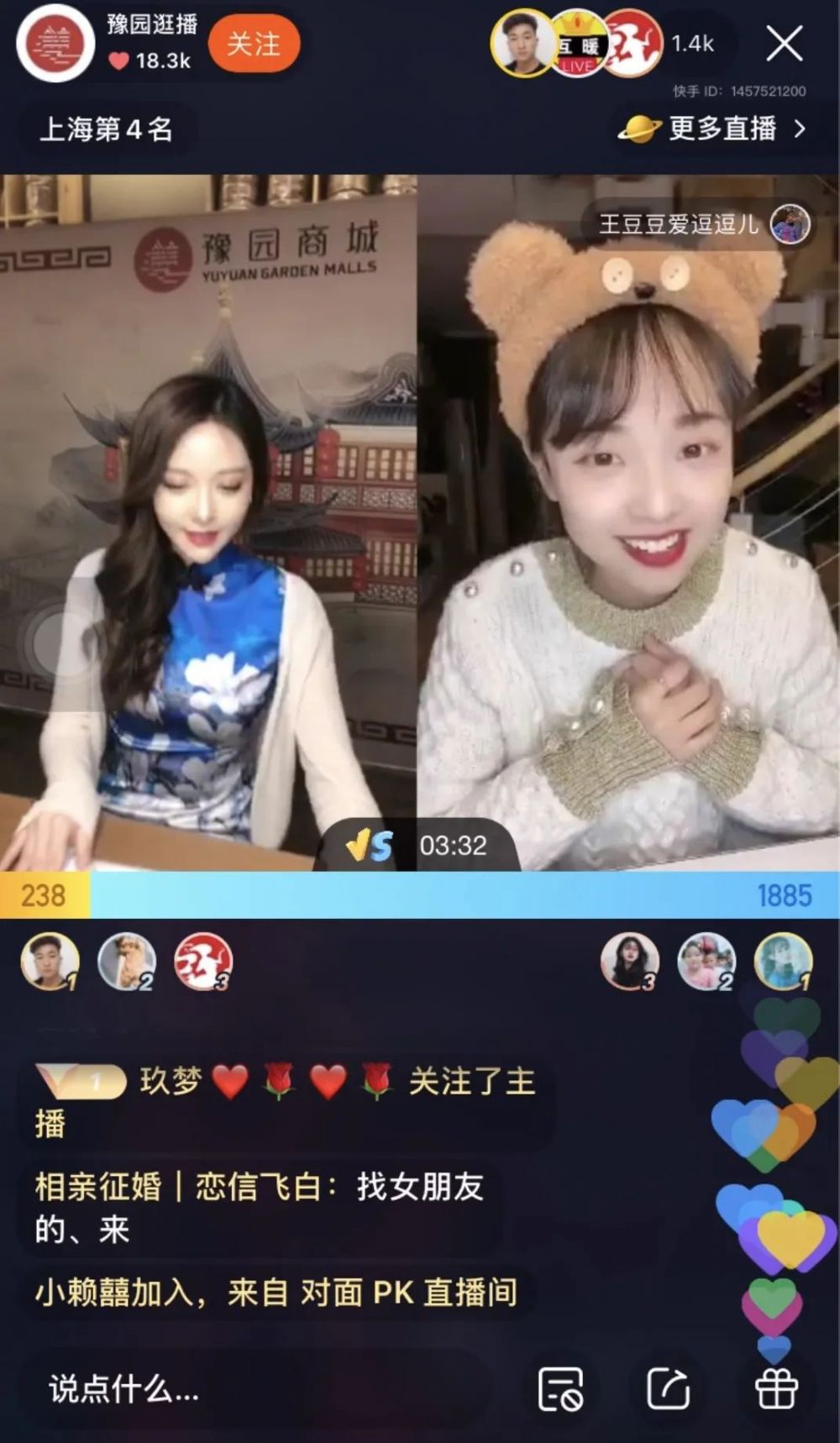
Task: Open the 小赖囍 join message
Action: [276, 1293]
